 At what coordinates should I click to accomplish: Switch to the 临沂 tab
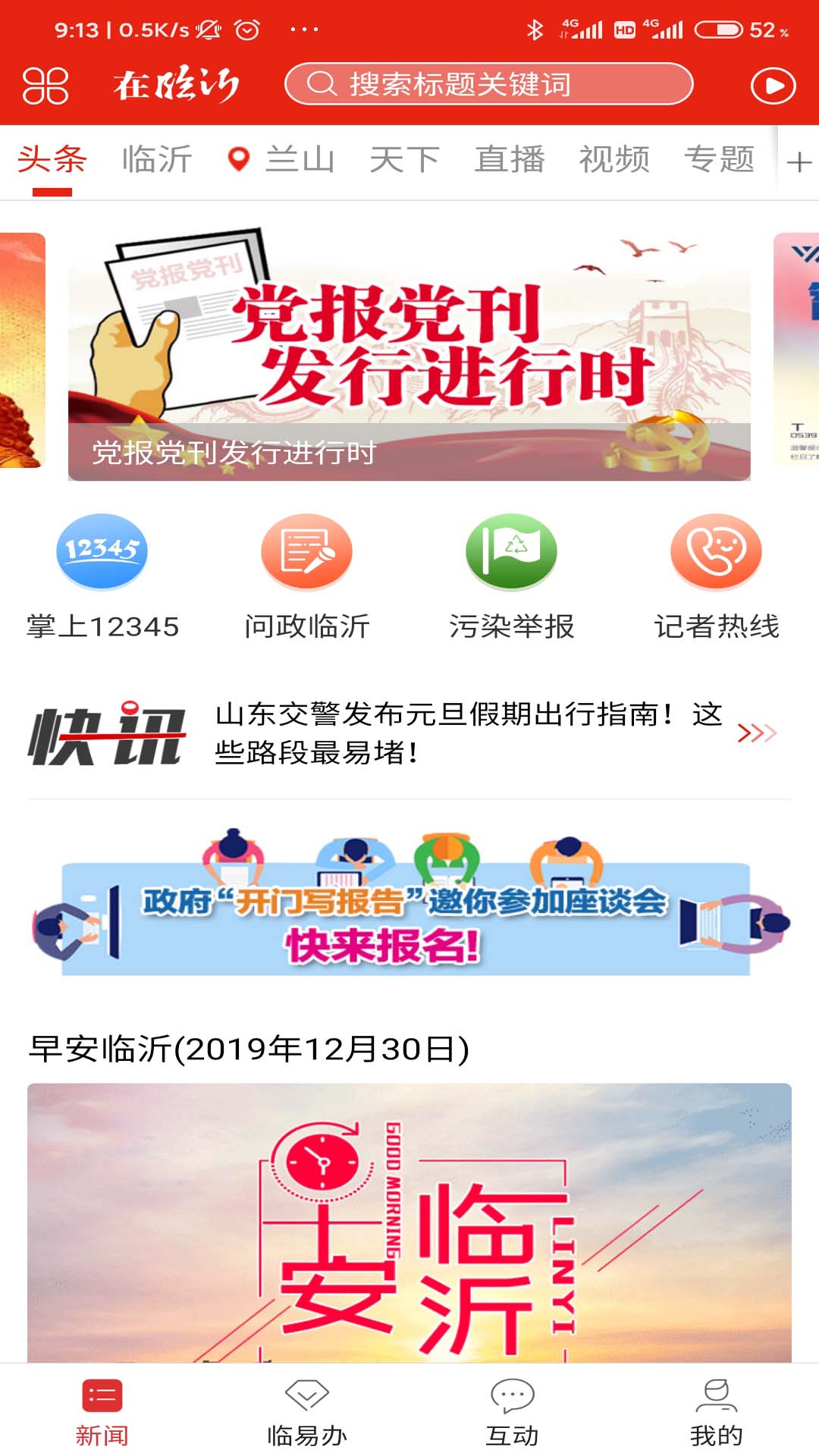tap(157, 160)
